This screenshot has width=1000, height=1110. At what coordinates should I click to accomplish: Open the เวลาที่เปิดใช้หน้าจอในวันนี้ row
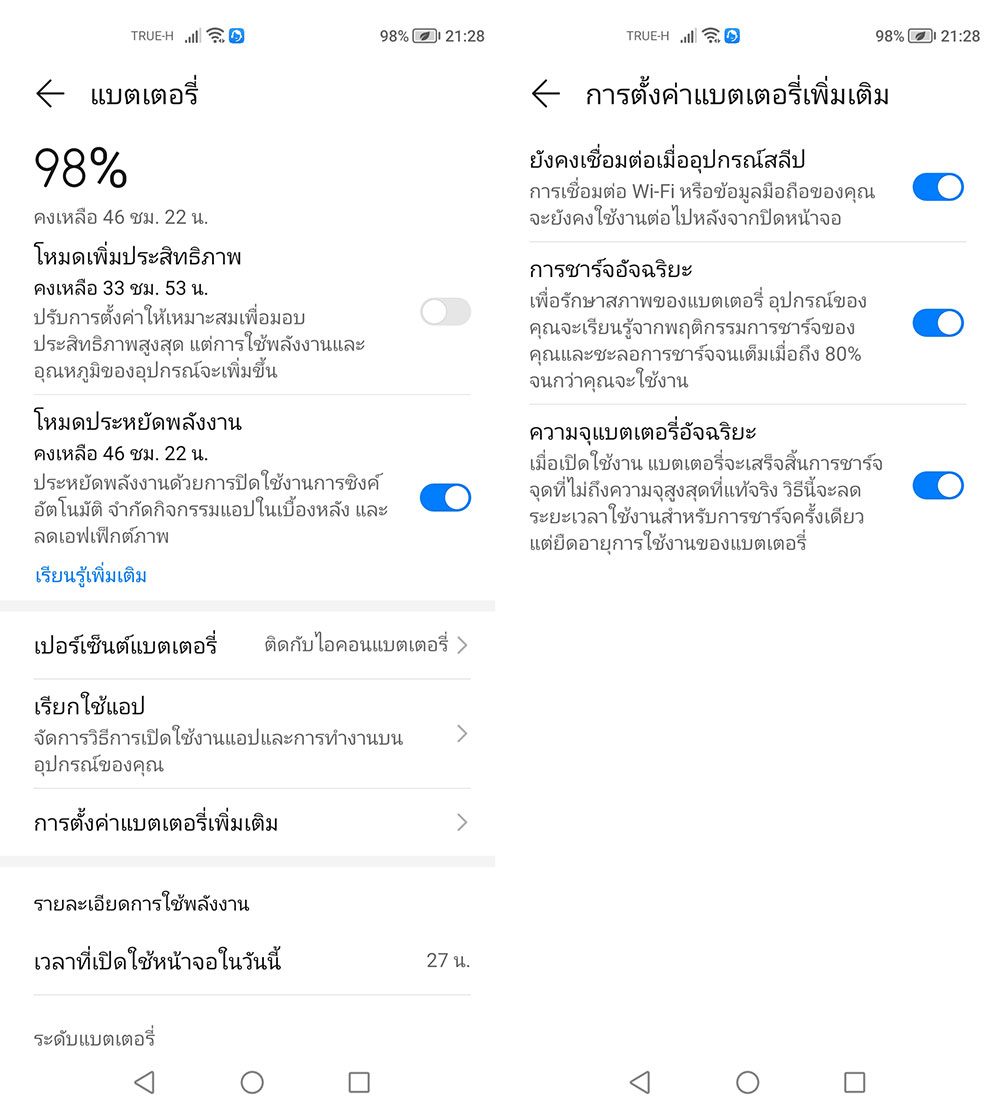(250, 961)
